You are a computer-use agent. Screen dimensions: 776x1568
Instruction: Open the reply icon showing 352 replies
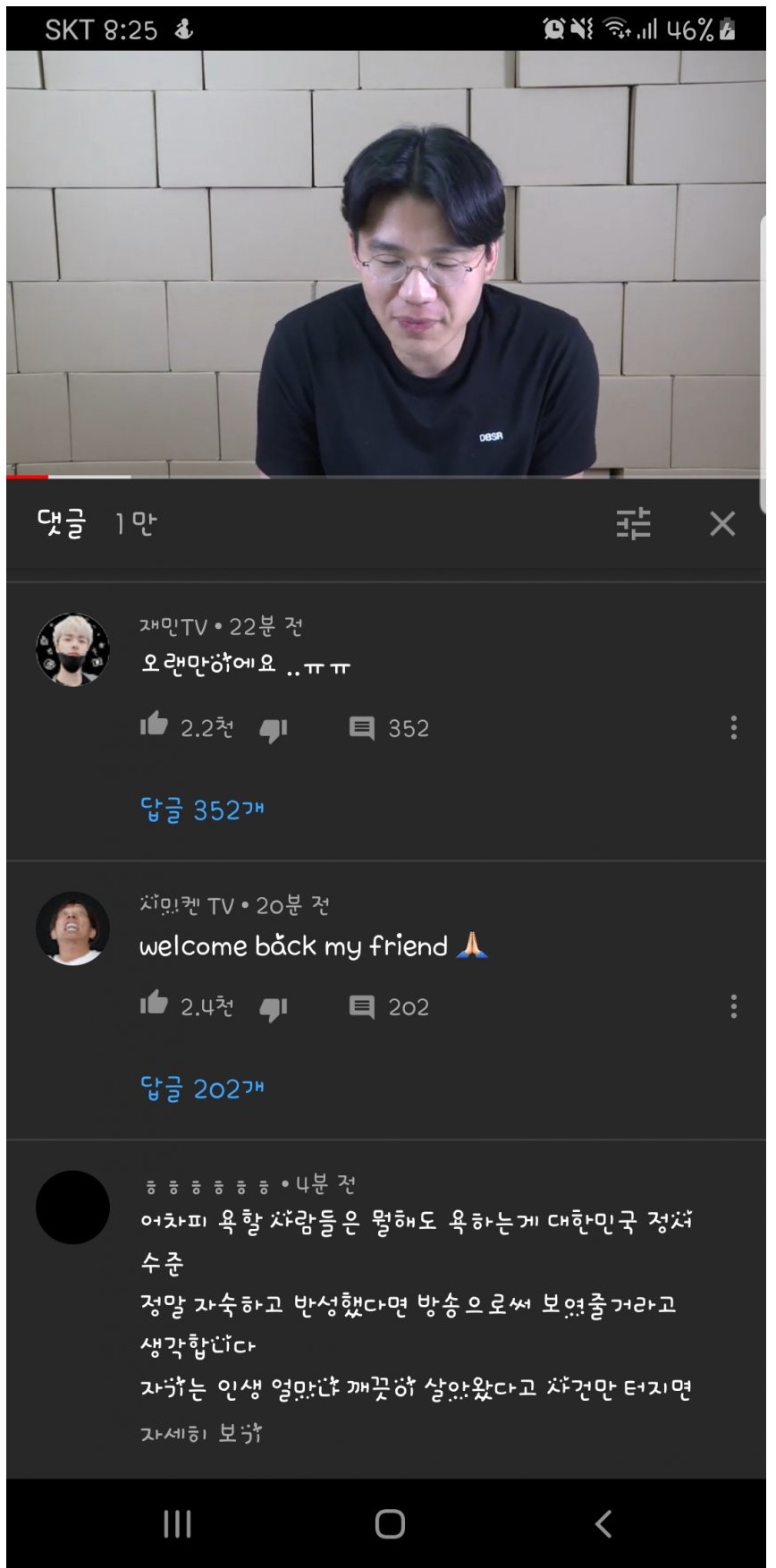(362, 728)
